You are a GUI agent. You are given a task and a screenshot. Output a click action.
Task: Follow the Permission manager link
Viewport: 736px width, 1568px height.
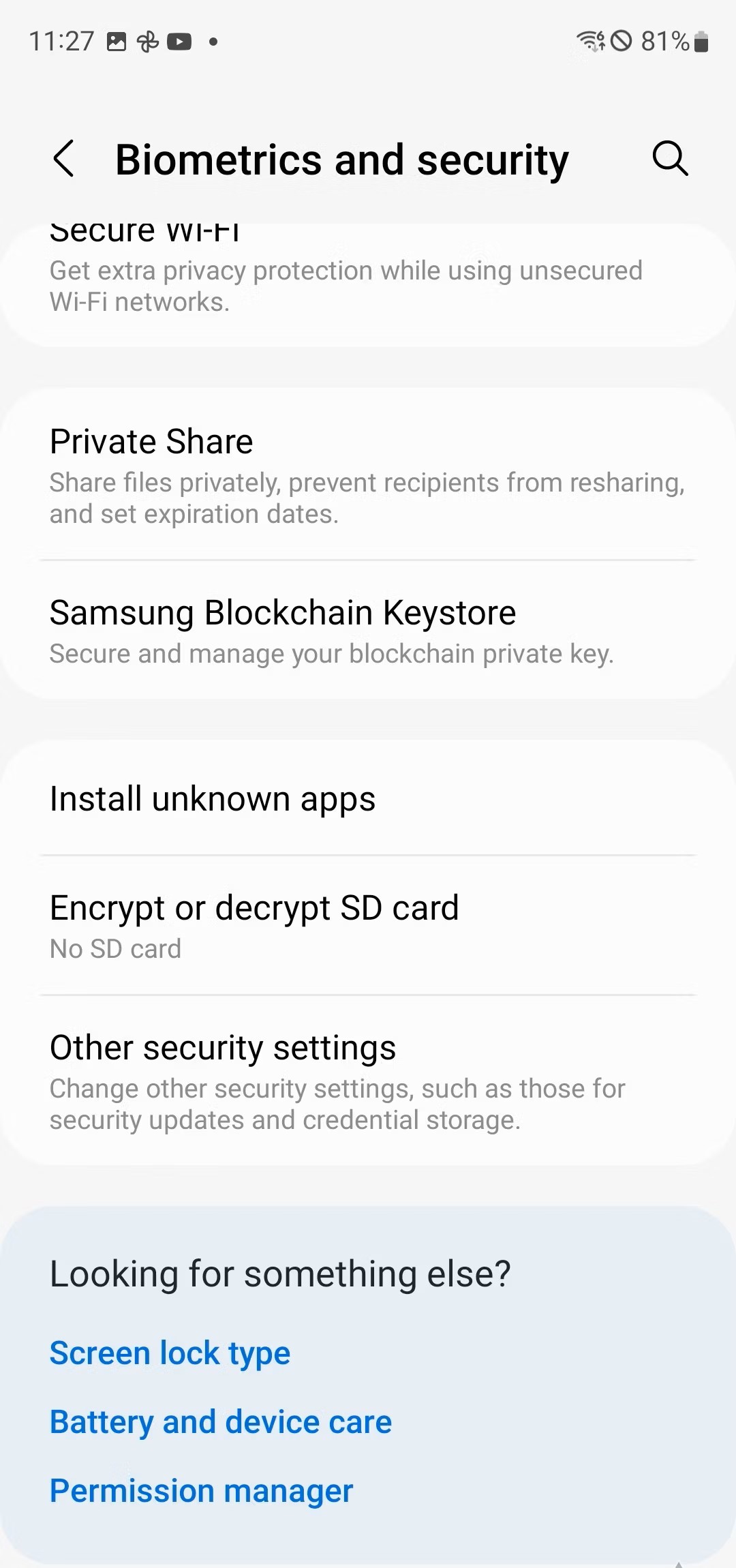point(201,1491)
